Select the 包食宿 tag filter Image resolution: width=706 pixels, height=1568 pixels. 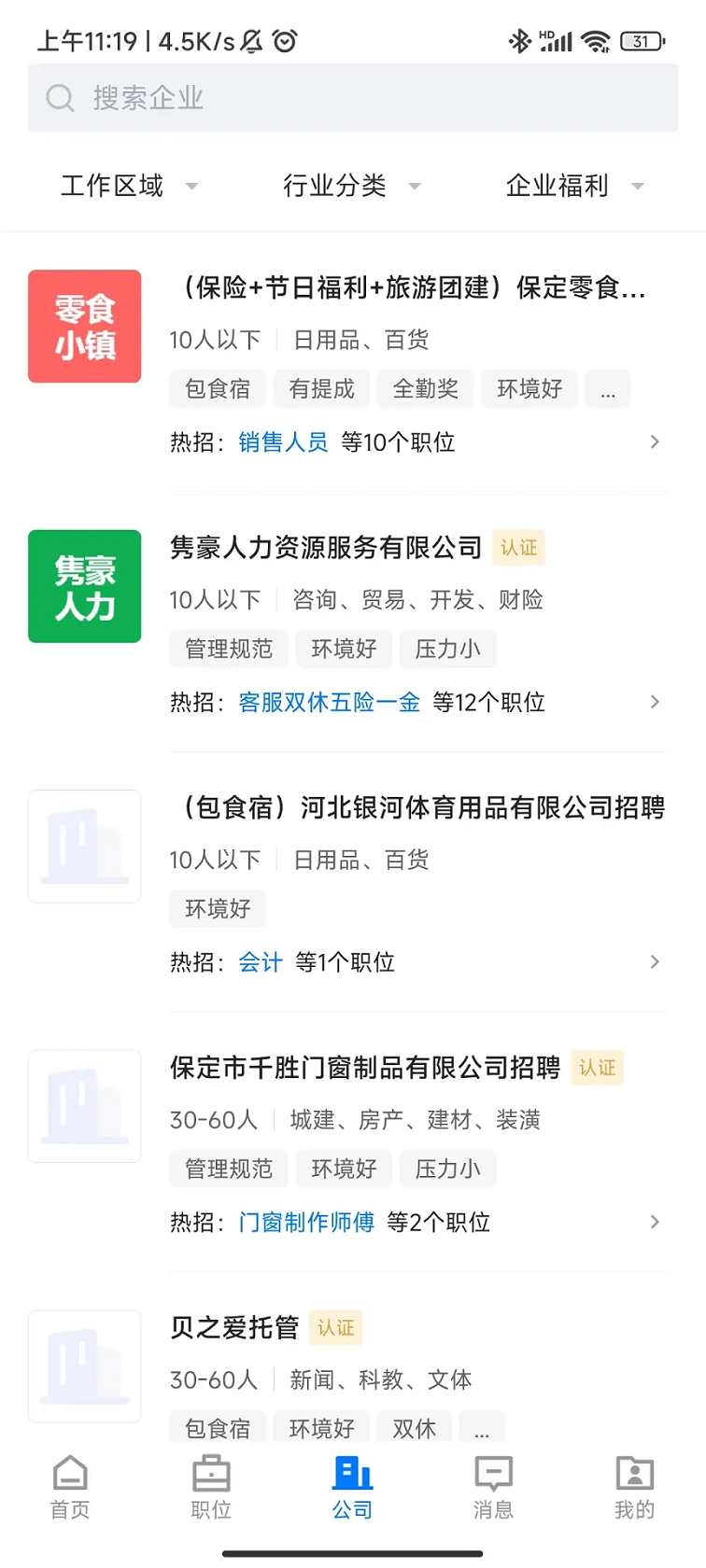point(217,389)
